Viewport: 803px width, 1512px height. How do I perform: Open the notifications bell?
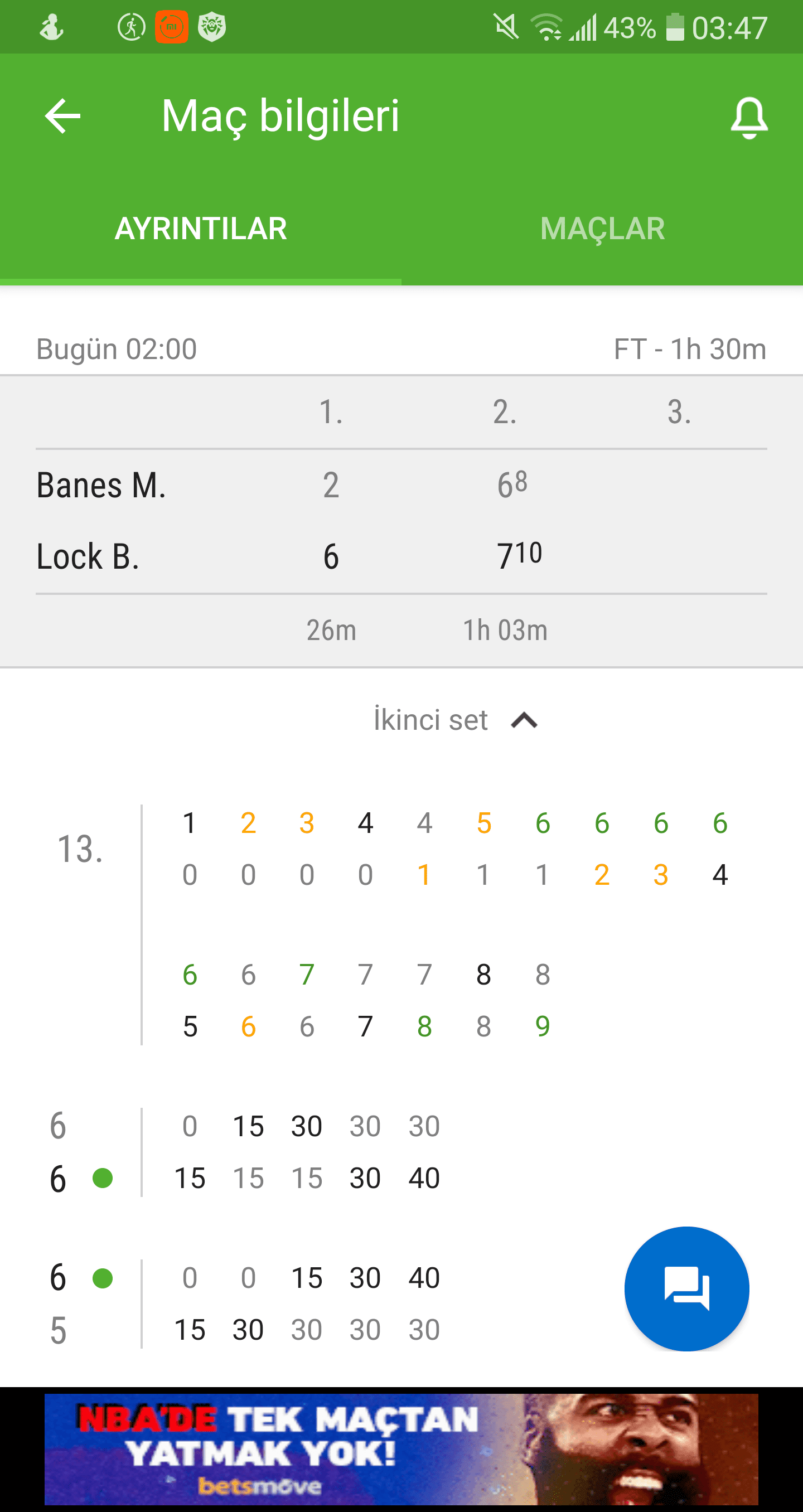click(x=749, y=118)
